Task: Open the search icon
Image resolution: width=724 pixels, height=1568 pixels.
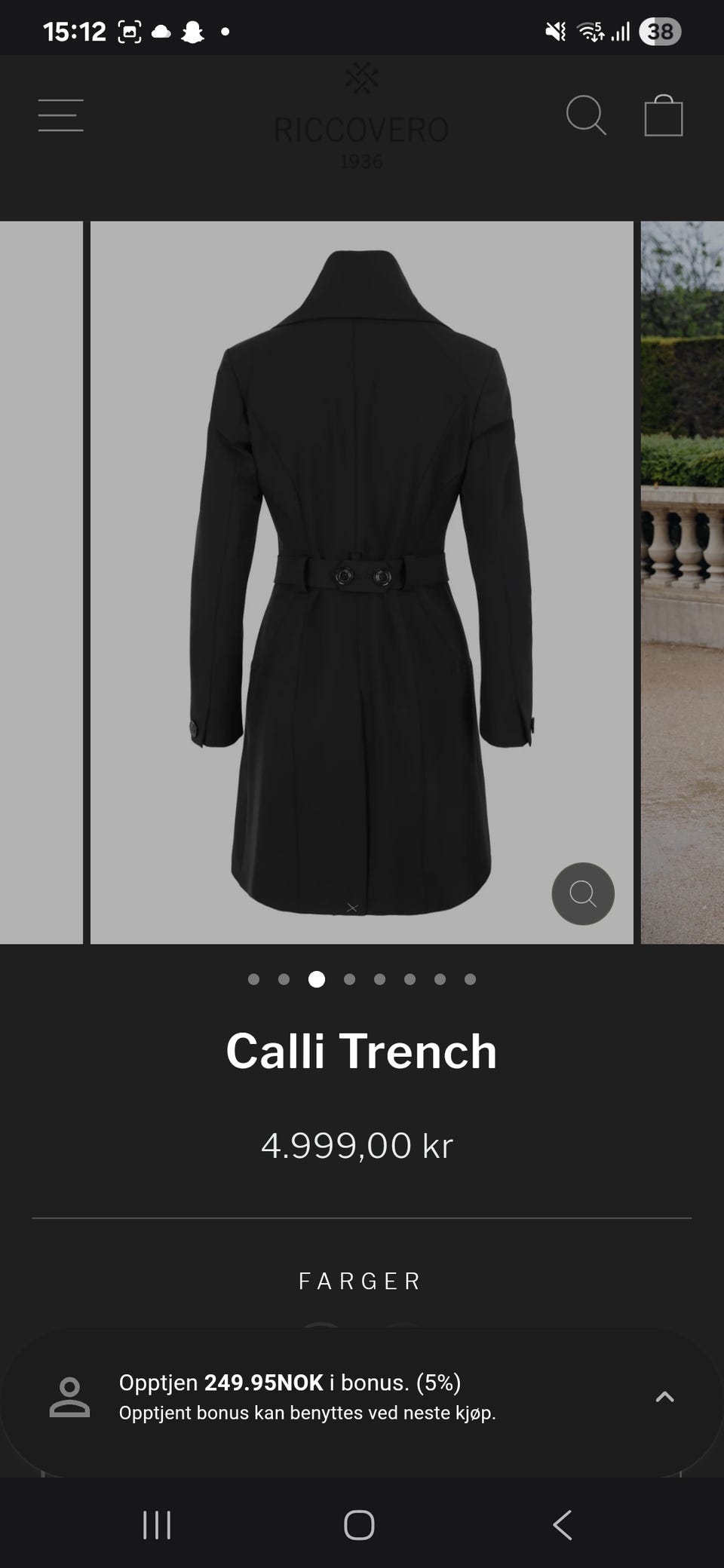Action: (x=587, y=115)
